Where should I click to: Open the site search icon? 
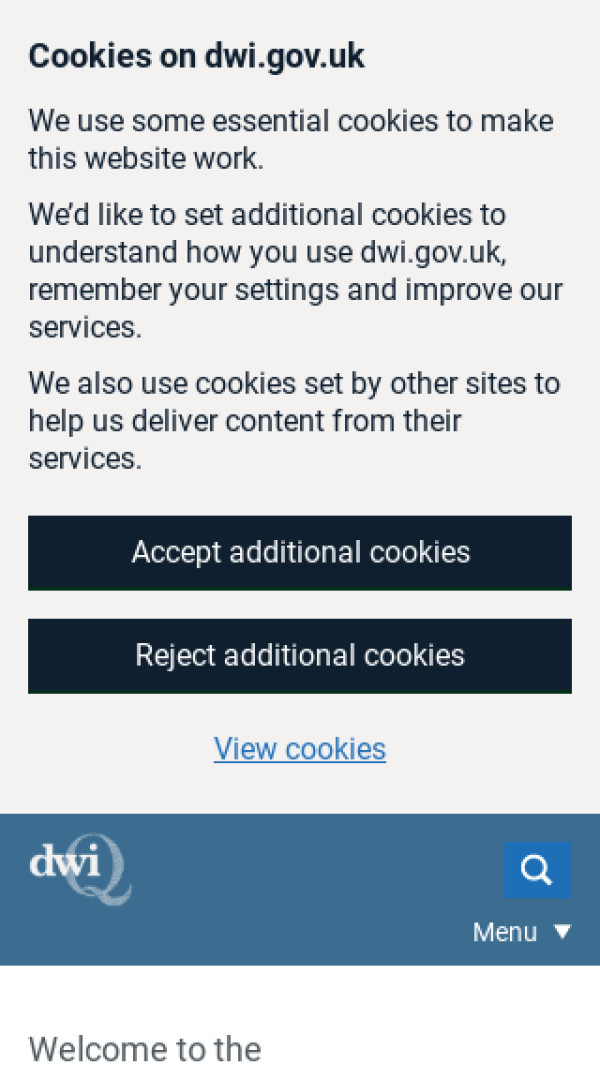click(537, 870)
